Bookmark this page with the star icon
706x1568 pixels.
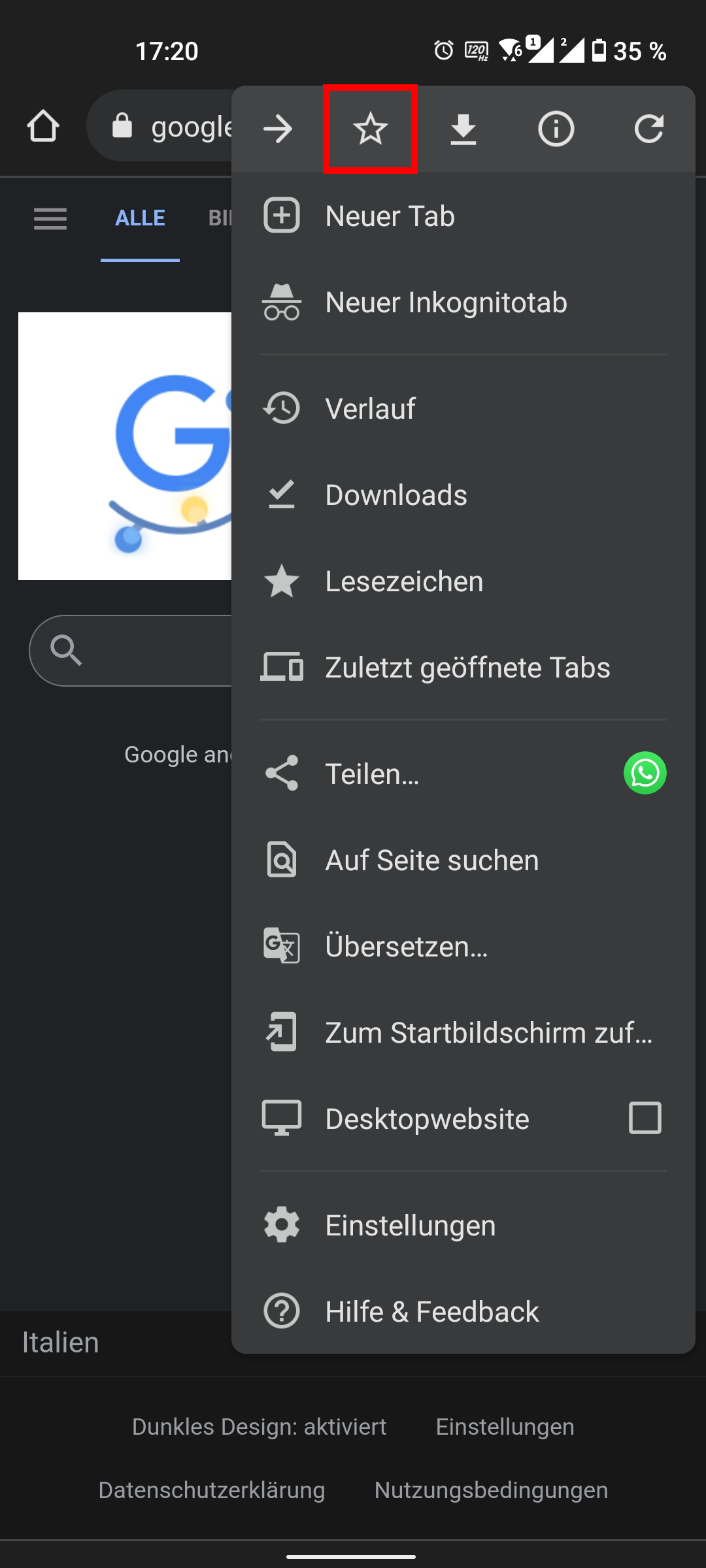(x=370, y=129)
